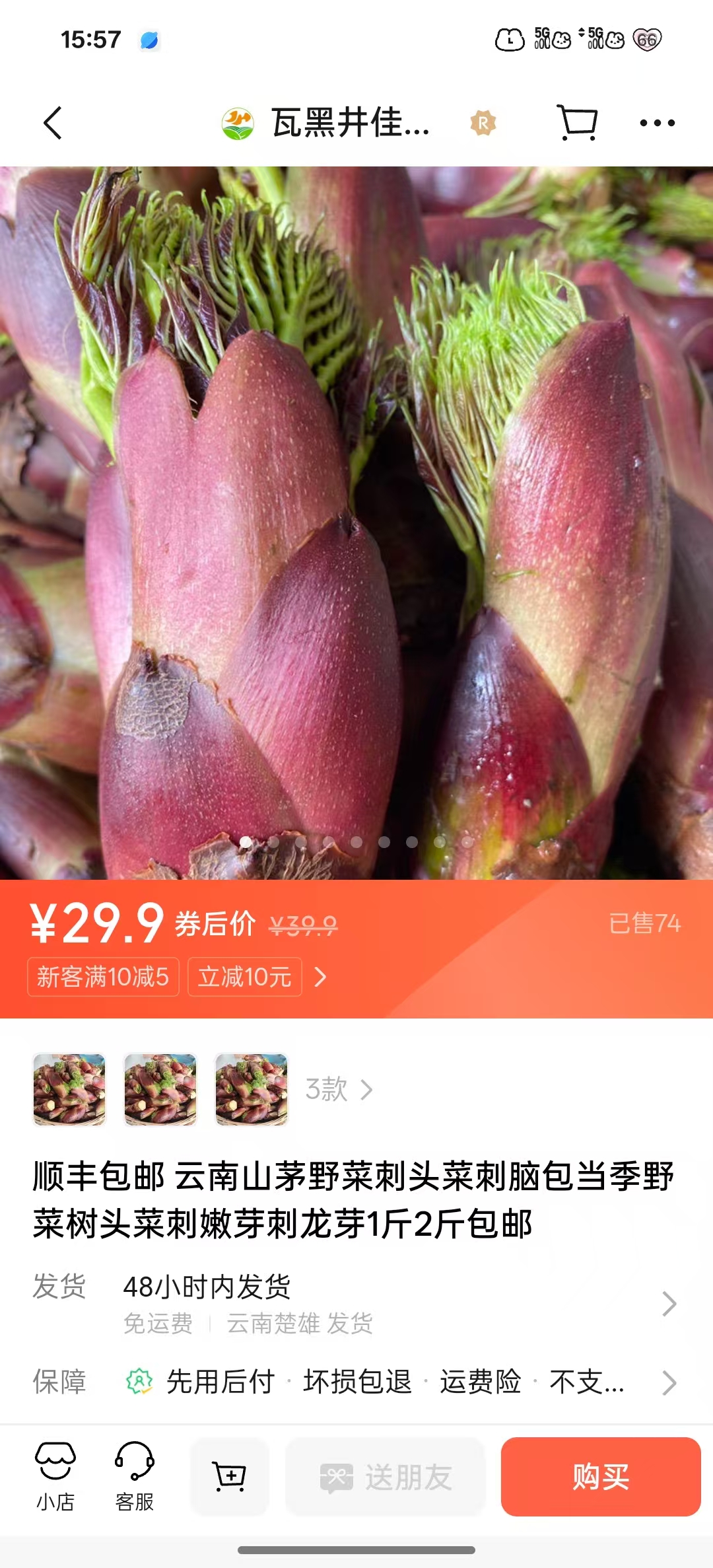Tap the 新客满10减5 coupon chip
This screenshot has width=713, height=1568.
tap(103, 977)
